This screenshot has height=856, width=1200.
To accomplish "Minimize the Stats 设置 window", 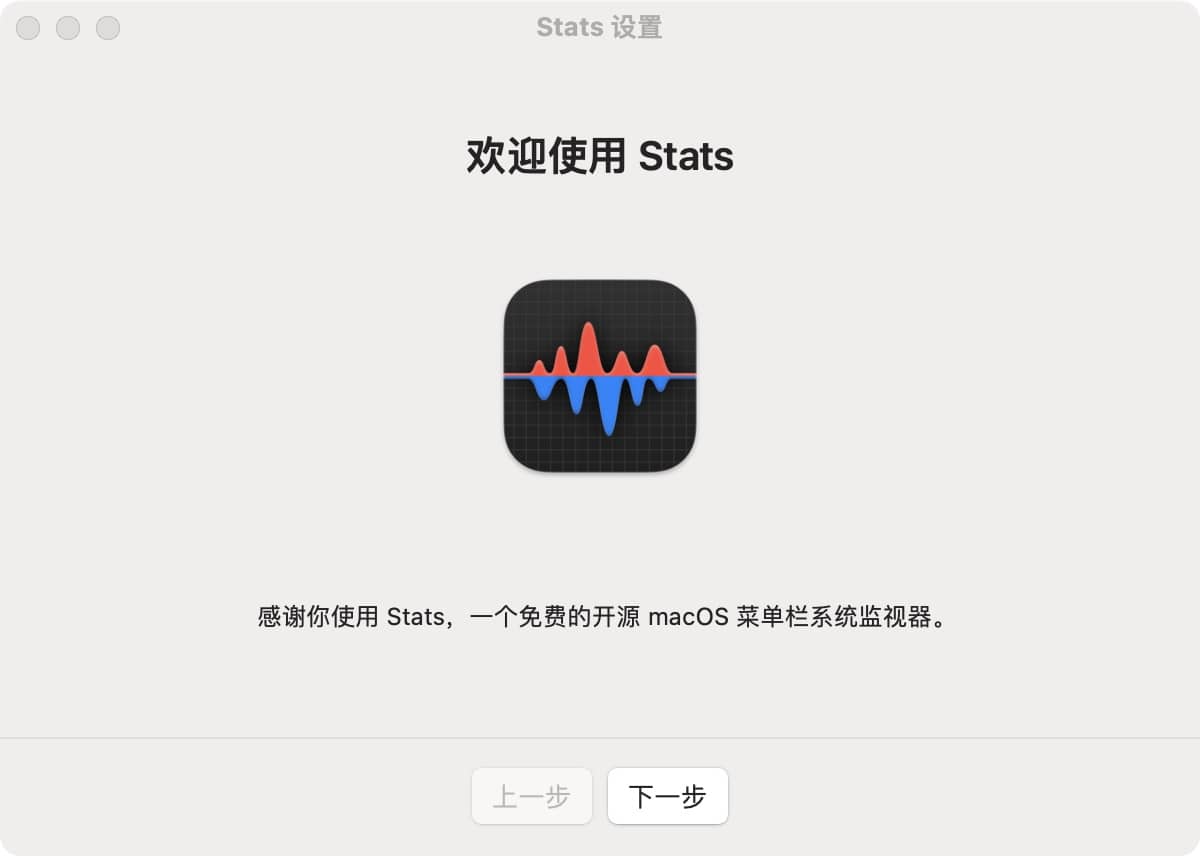I will point(68,28).
